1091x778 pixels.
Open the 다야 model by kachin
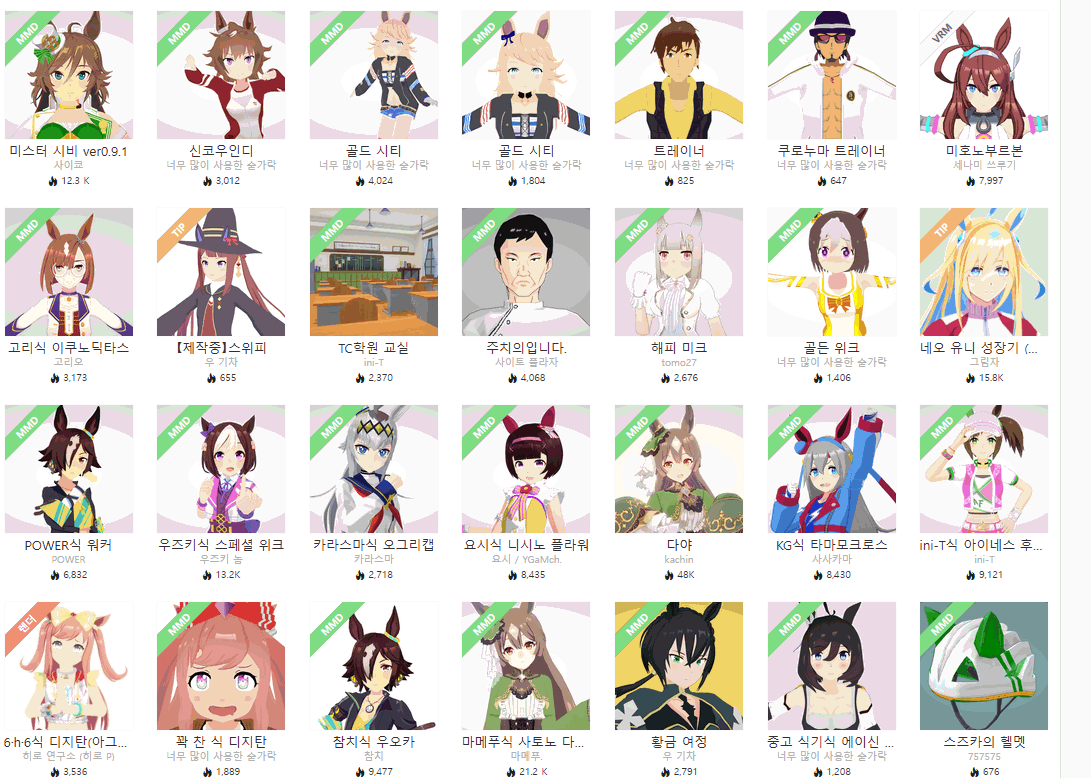pyautogui.click(x=678, y=469)
